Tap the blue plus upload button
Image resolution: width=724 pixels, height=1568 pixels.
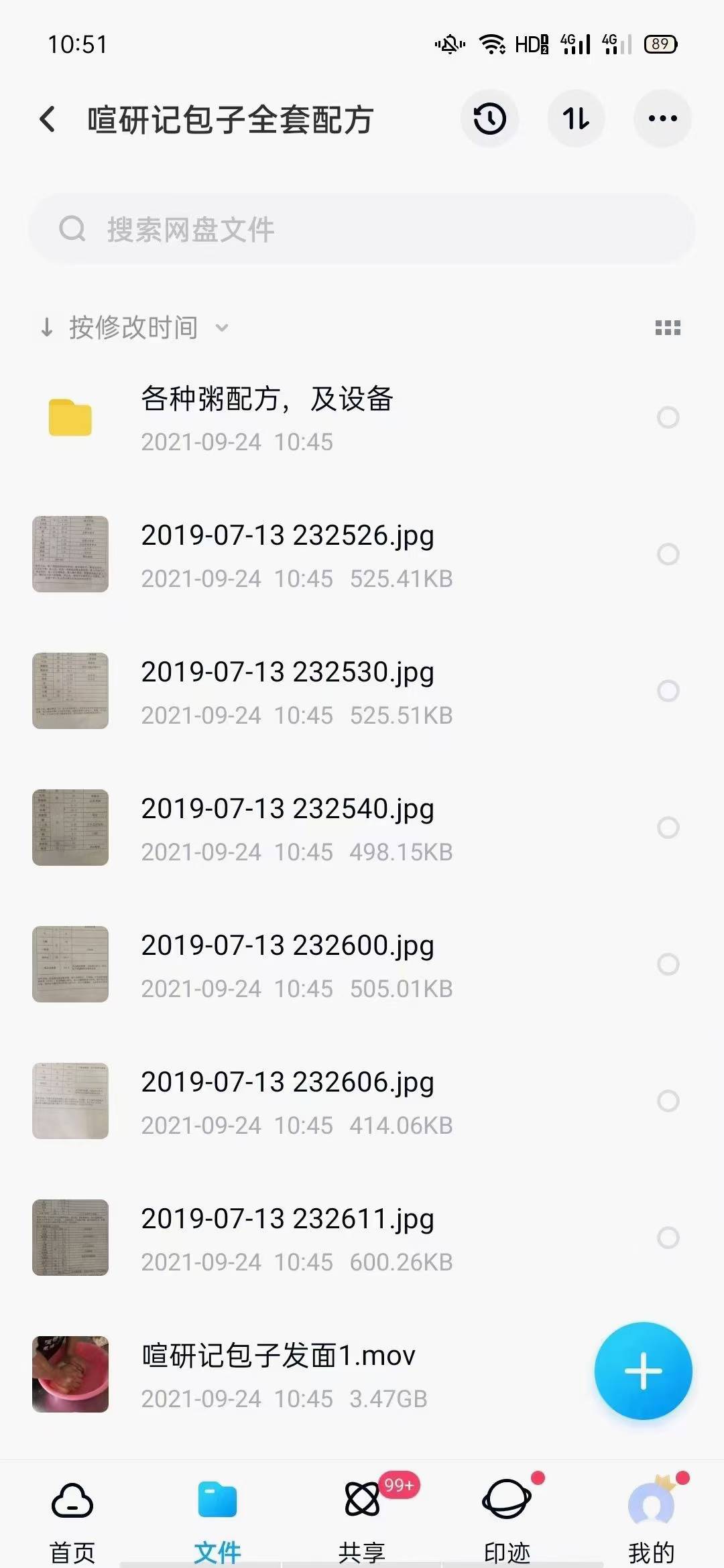click(643, 1370)
